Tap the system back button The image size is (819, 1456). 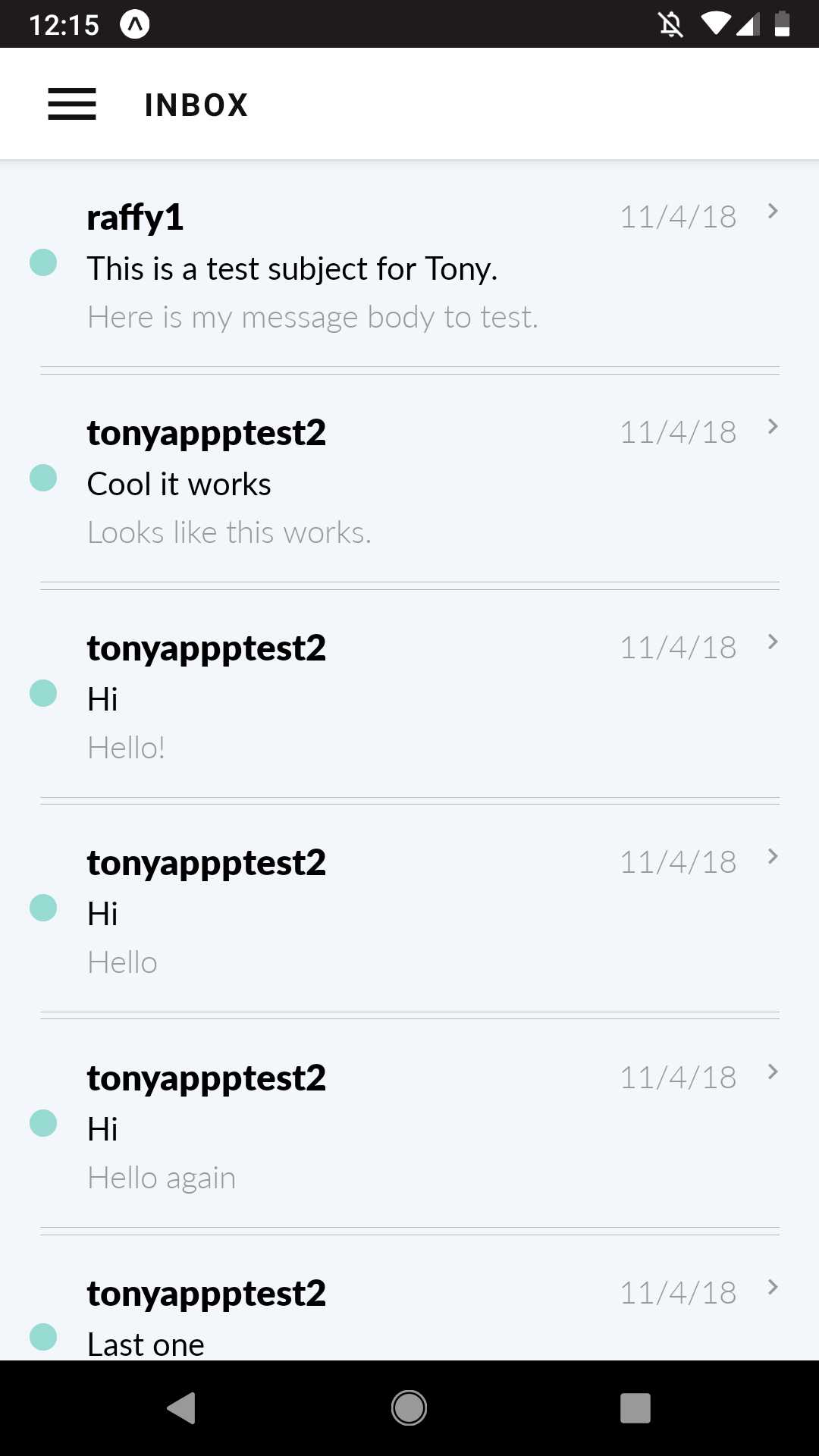click(x=181, y=1408)
